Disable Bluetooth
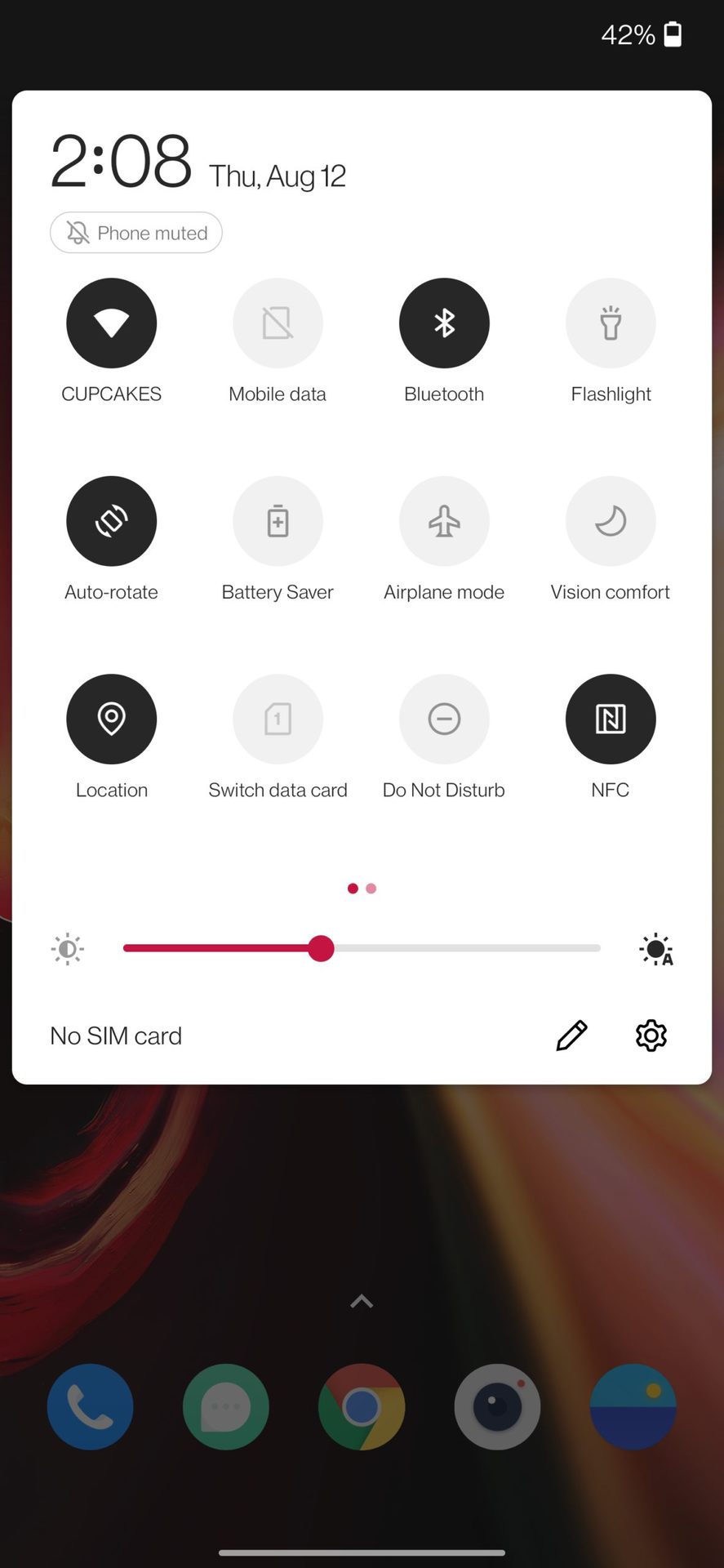This screenshot has width=724, height=1568. [x=444, y=323]
